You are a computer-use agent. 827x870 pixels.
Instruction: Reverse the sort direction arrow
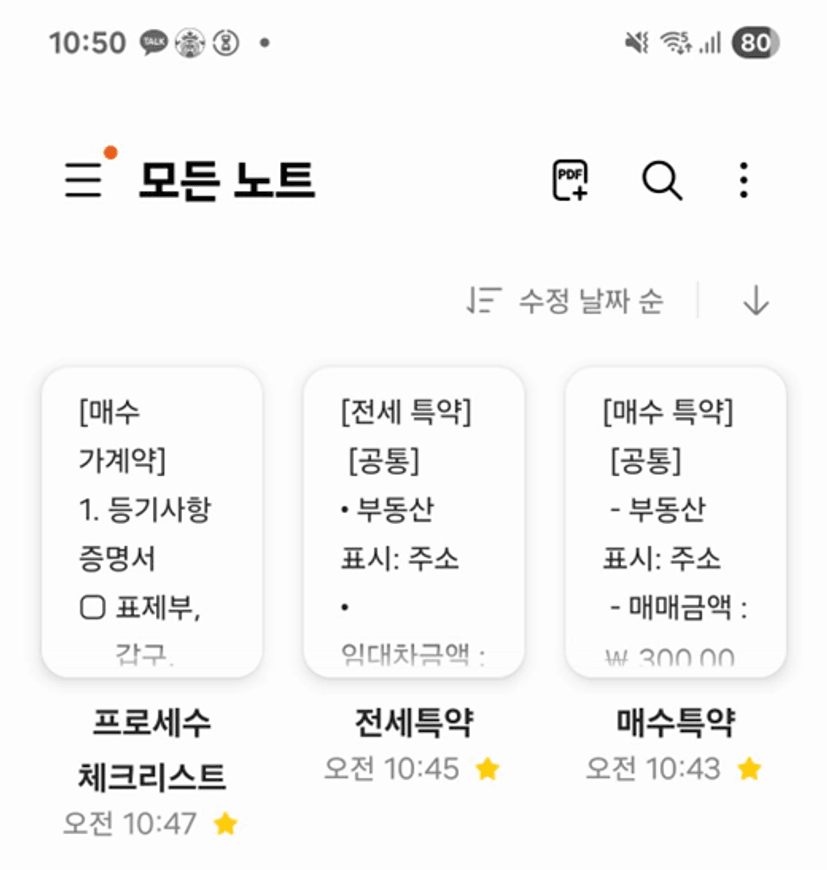click(x=756, y=301)
